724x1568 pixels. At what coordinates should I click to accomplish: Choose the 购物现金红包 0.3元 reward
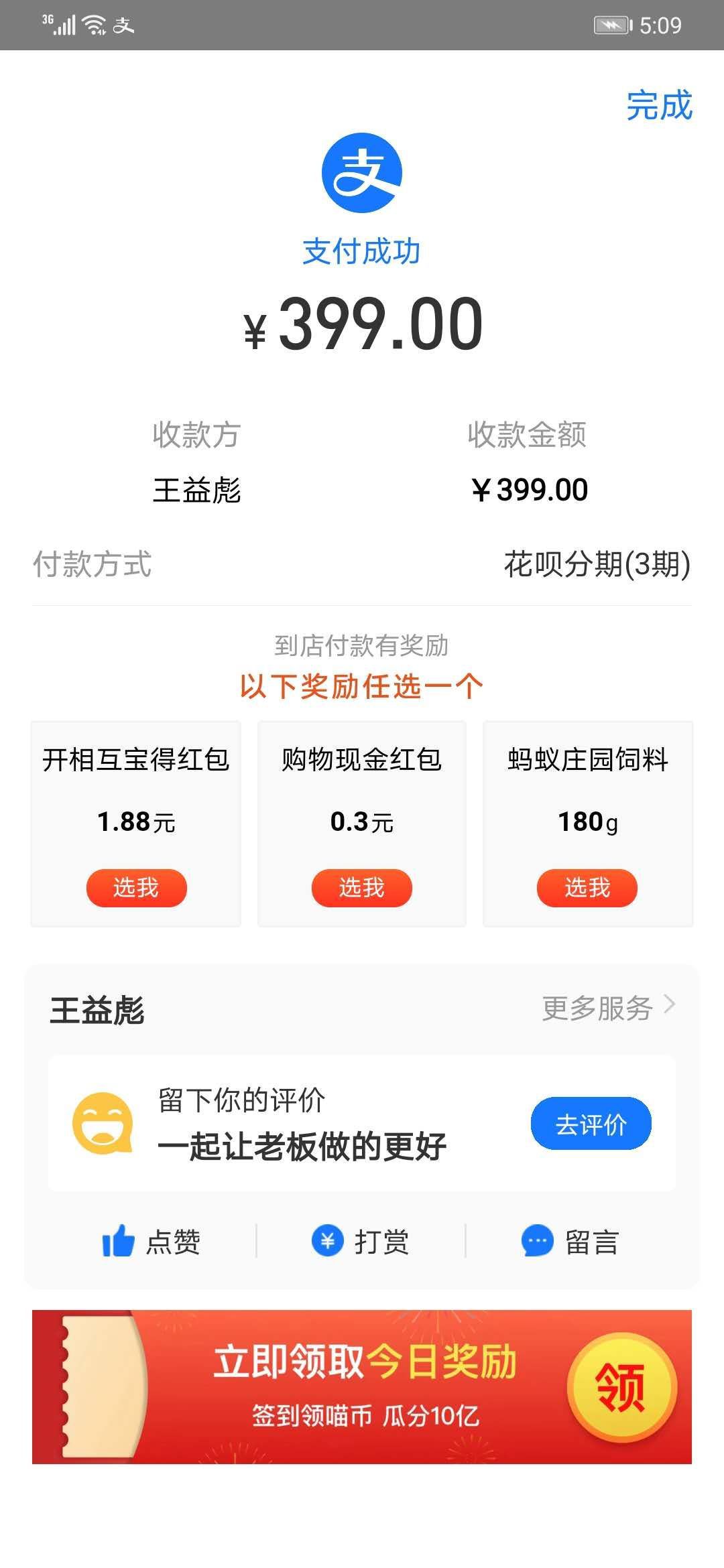click(361, 888)
